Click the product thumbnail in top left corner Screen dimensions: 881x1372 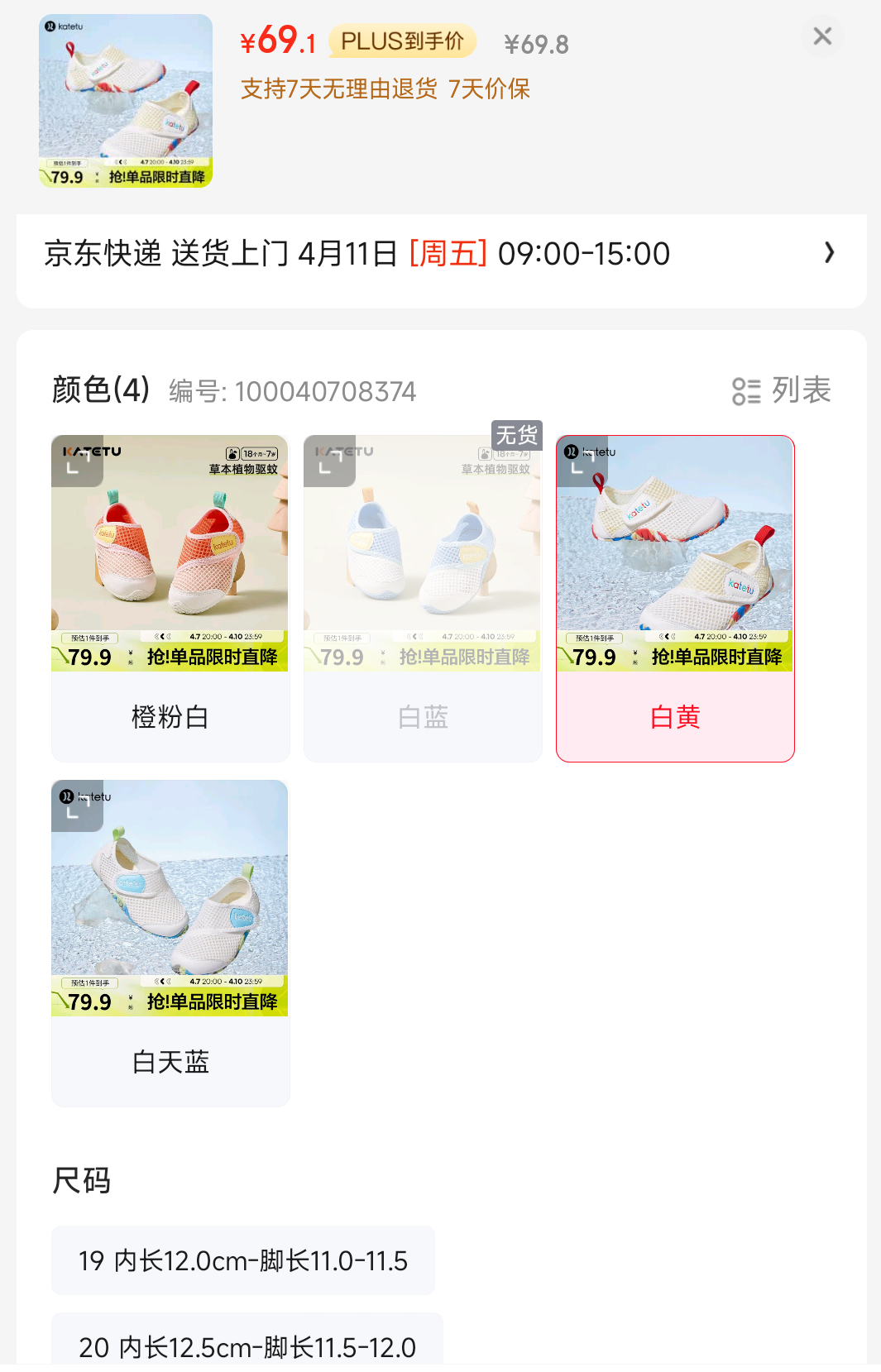pos(125,99)
